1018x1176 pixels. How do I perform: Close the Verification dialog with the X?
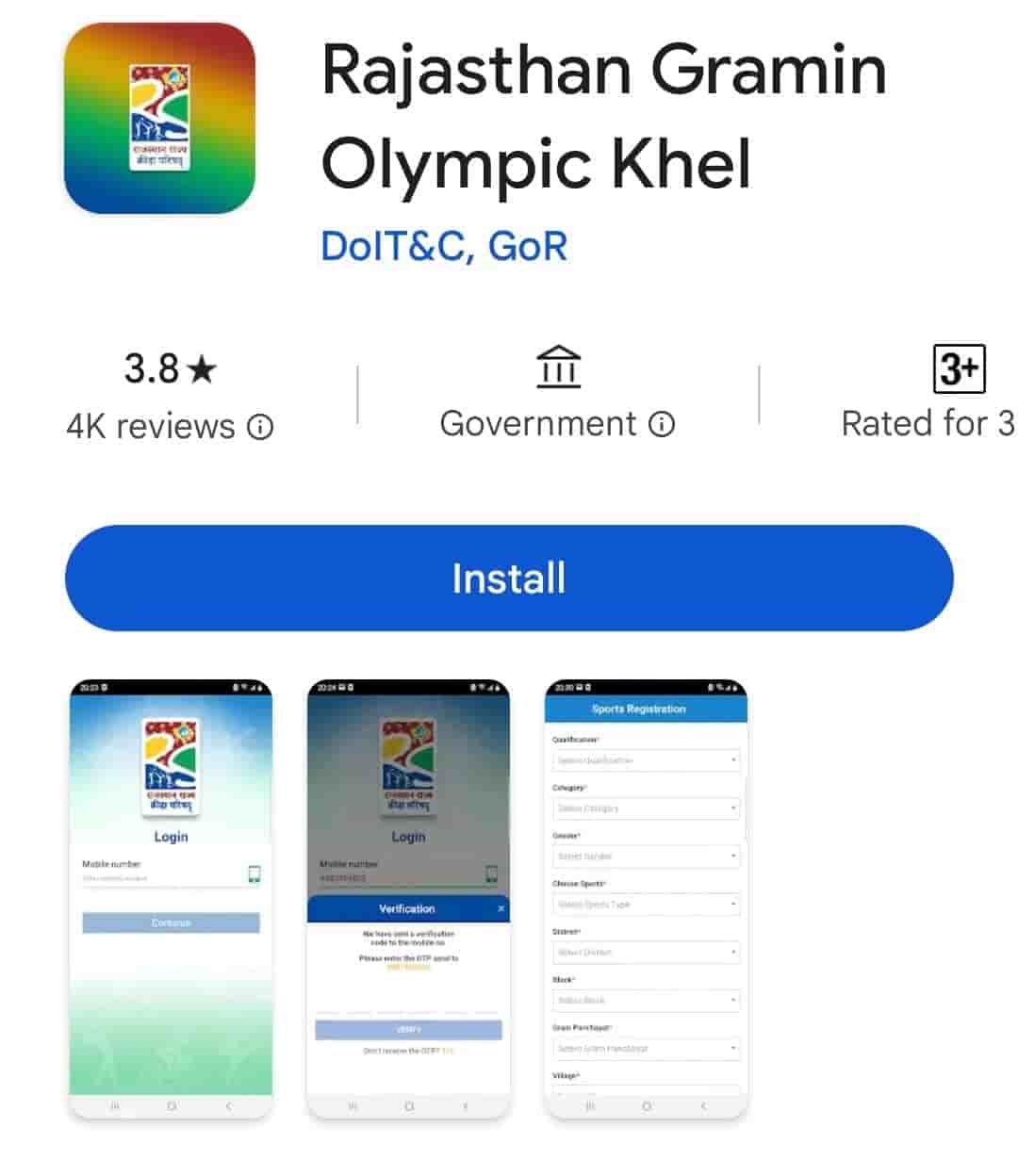click(501, 907)
